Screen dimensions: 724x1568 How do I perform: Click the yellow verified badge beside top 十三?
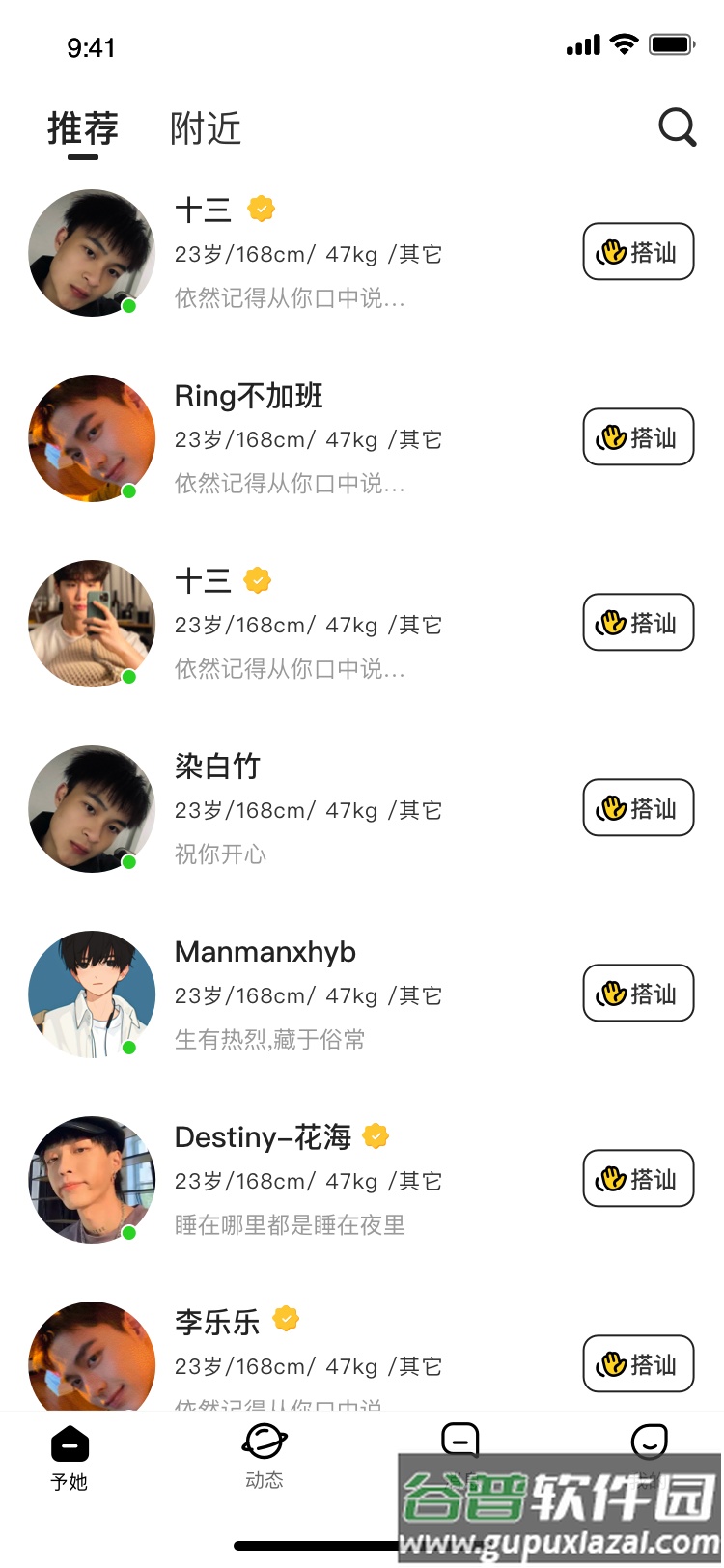[263, 209]
